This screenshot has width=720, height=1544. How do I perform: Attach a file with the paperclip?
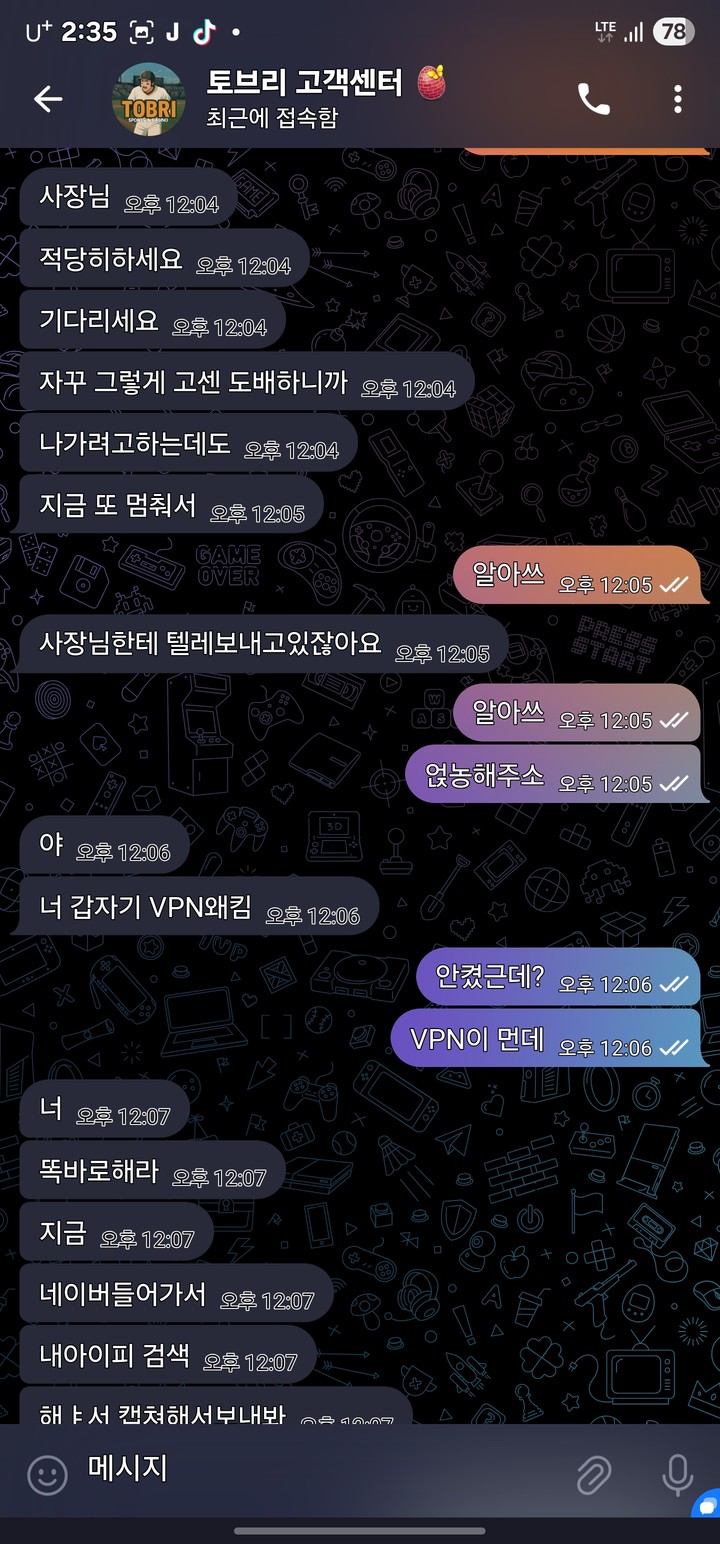(594, 1475)
